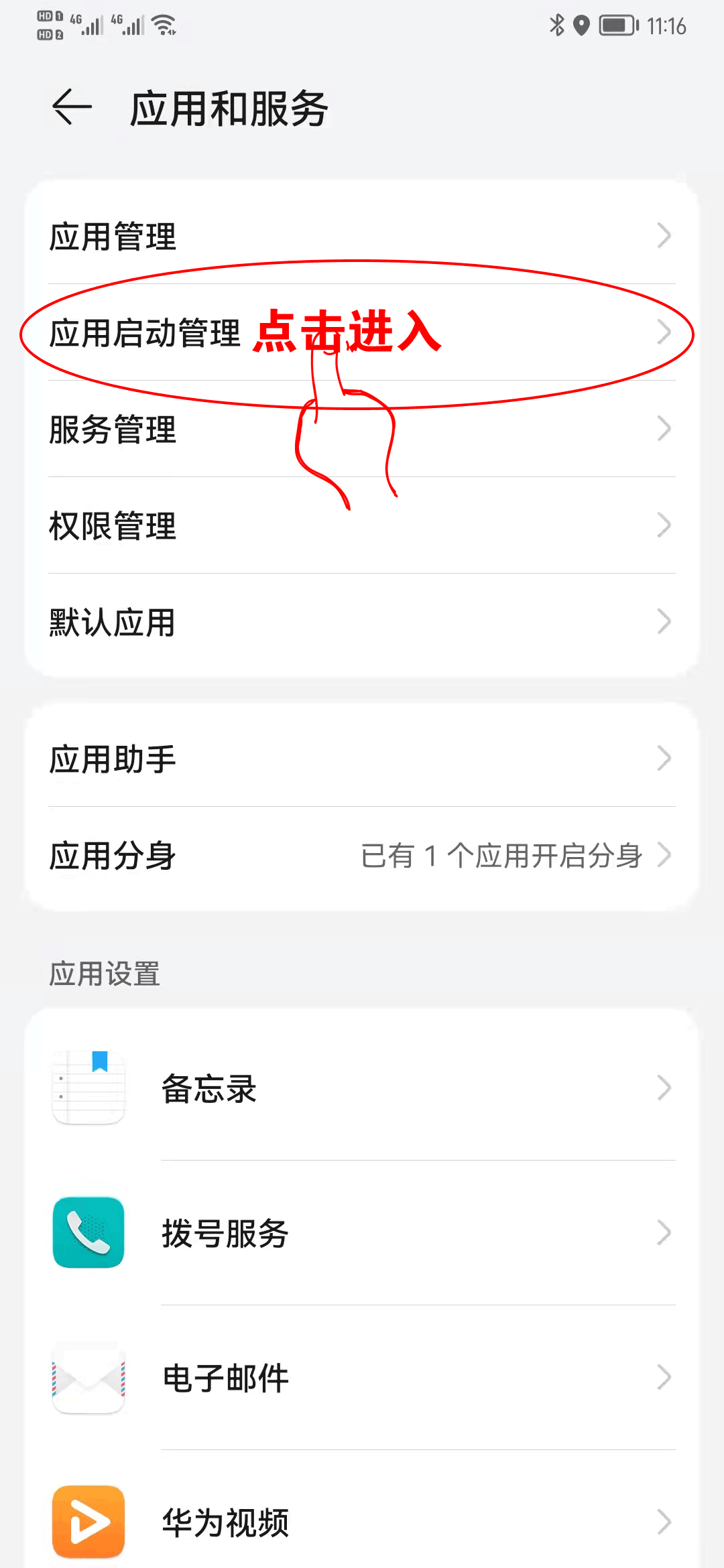The width and height of the screenshot is (724, 1568).
Task: Open 华为视频 app settings
Action: click(x=362, y=1522)
